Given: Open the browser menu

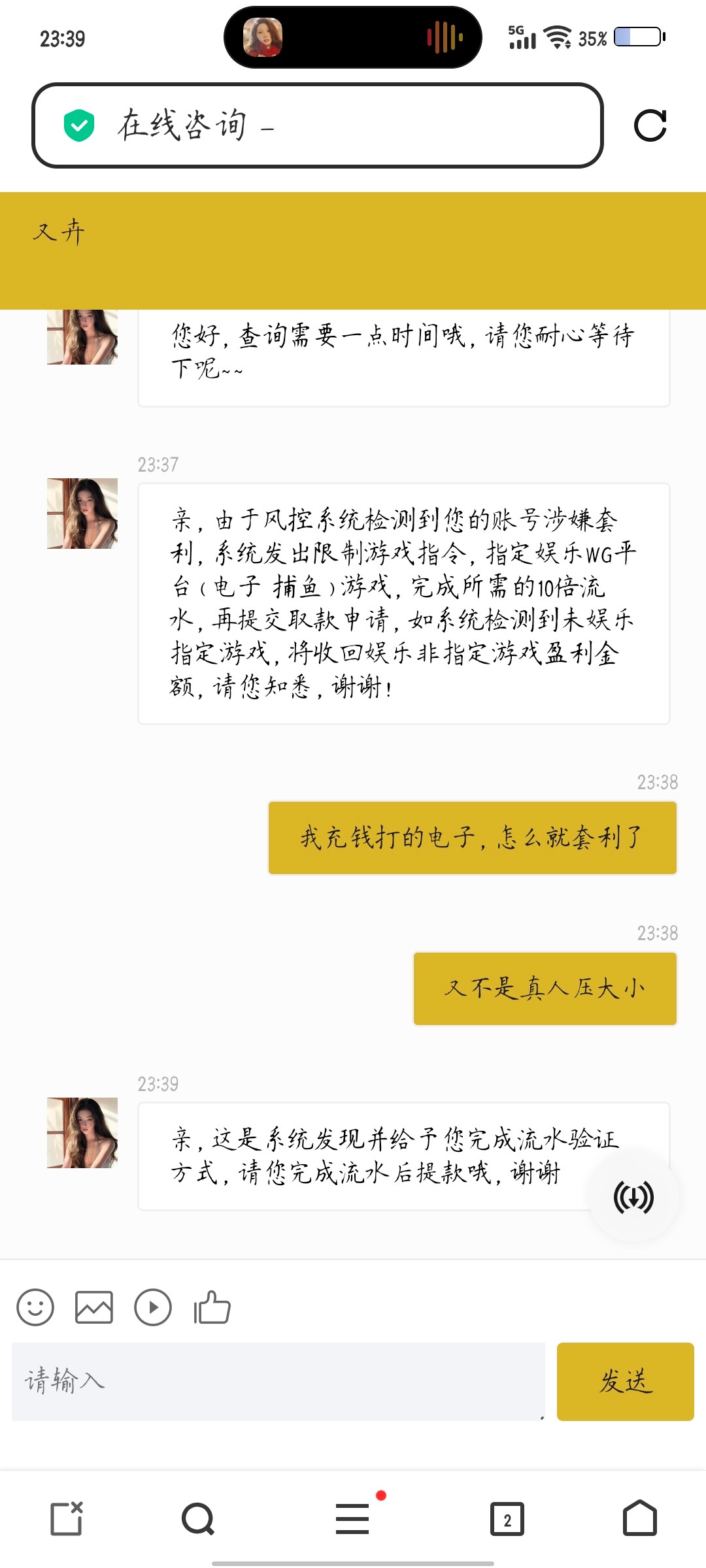Looking at the screenshot, I should click(x=353, y=1518).
